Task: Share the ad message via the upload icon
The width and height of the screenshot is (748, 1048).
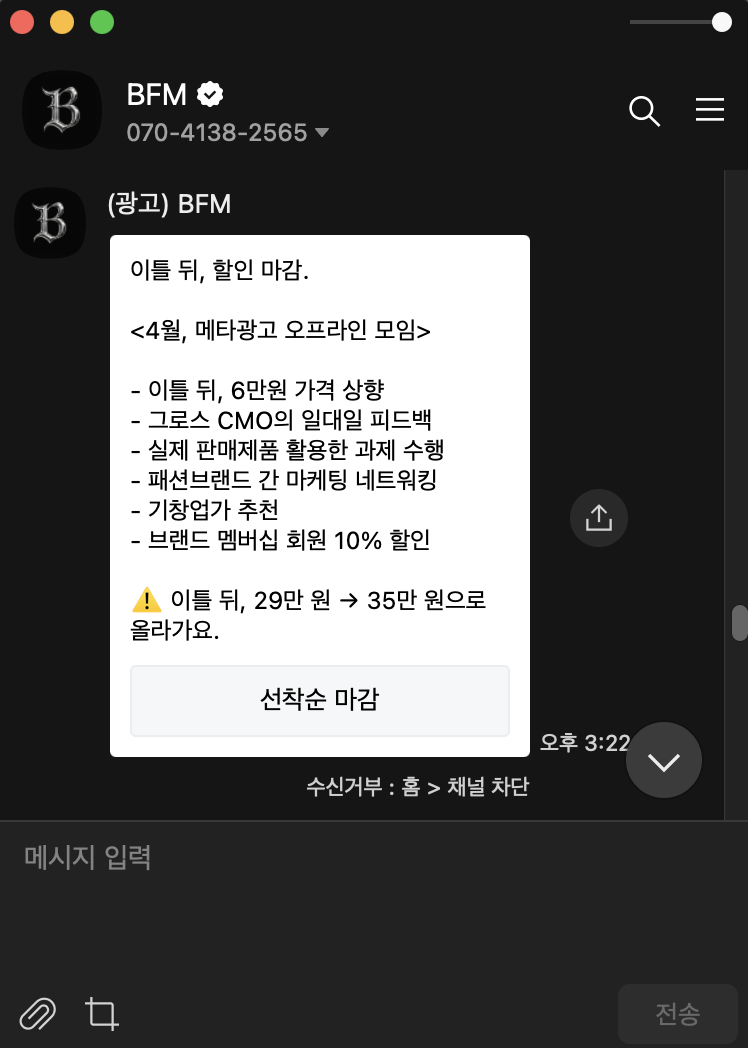Action: click(598, 517)
